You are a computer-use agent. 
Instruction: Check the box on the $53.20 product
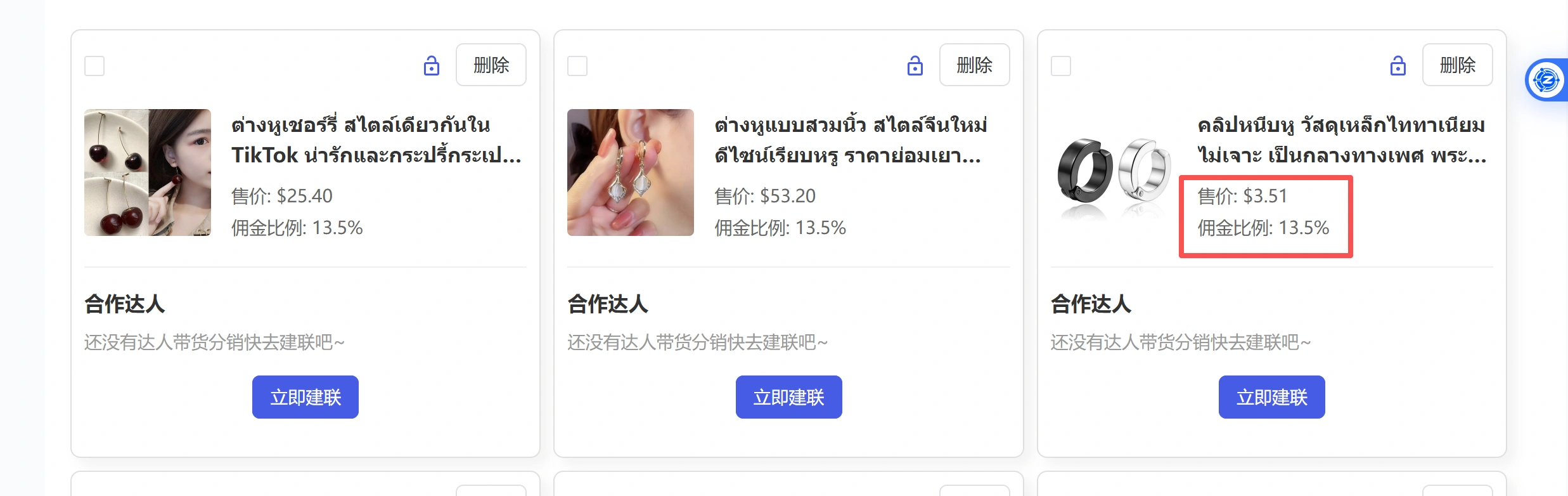[577, 66]
